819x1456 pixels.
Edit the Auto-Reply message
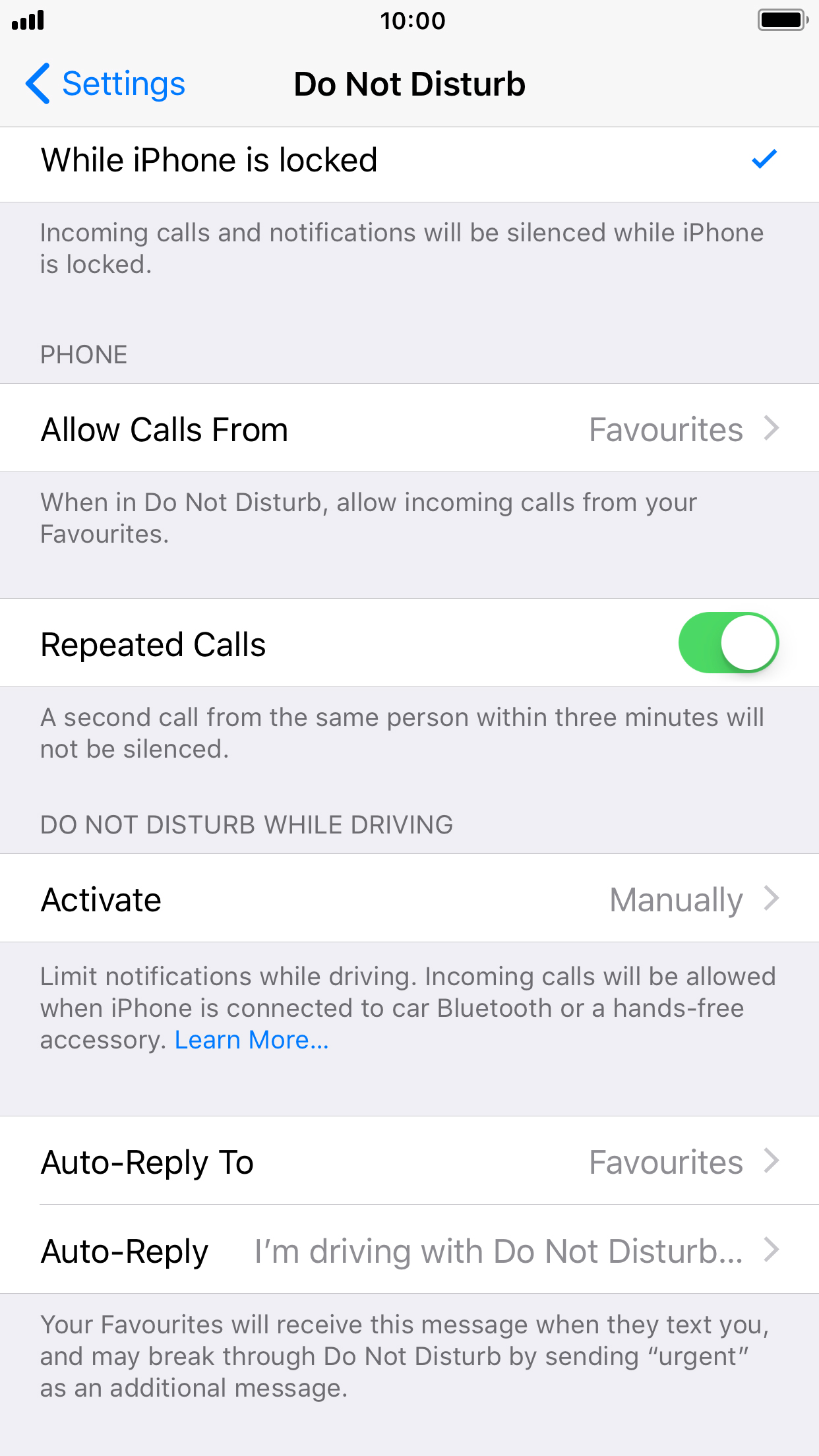click(x=409, y=1250)
